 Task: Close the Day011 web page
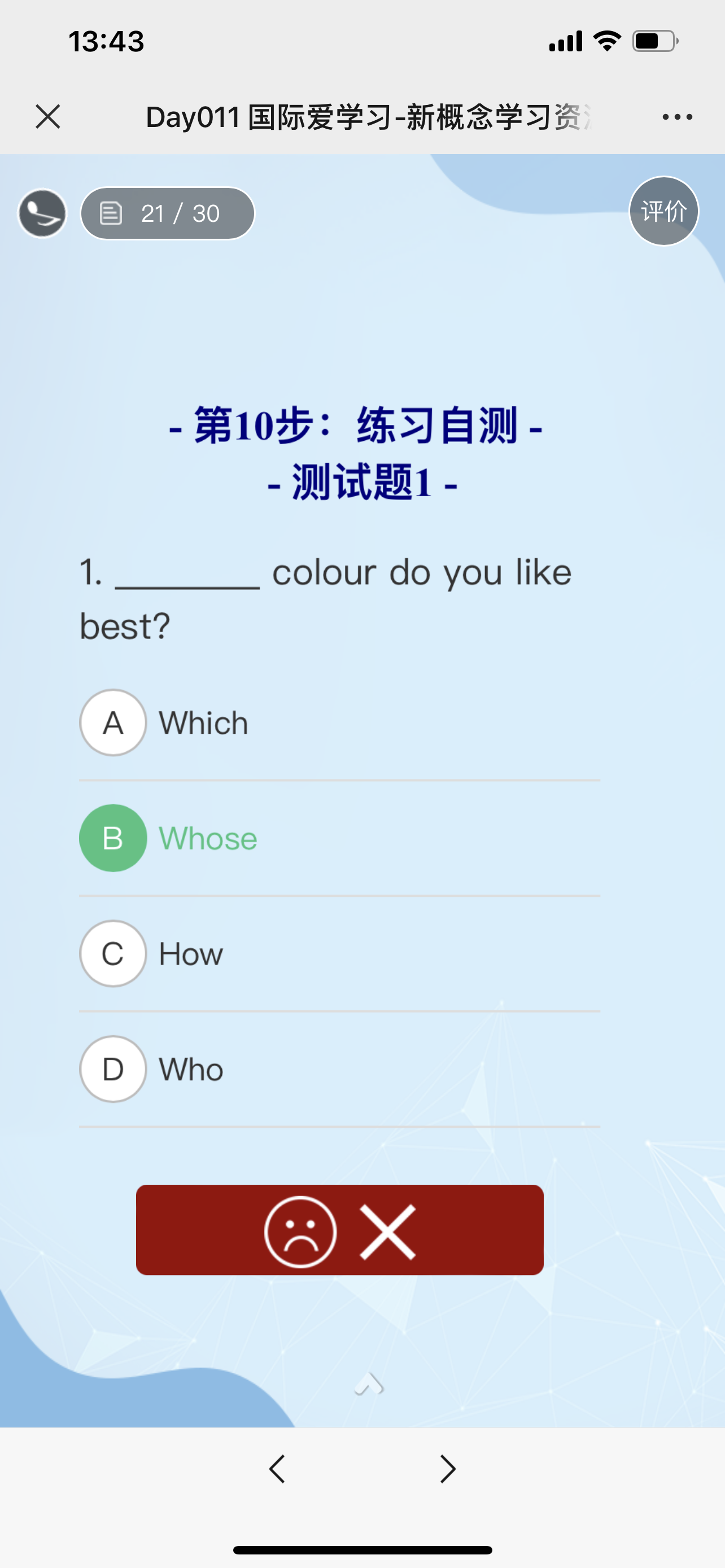pos(48,116)
